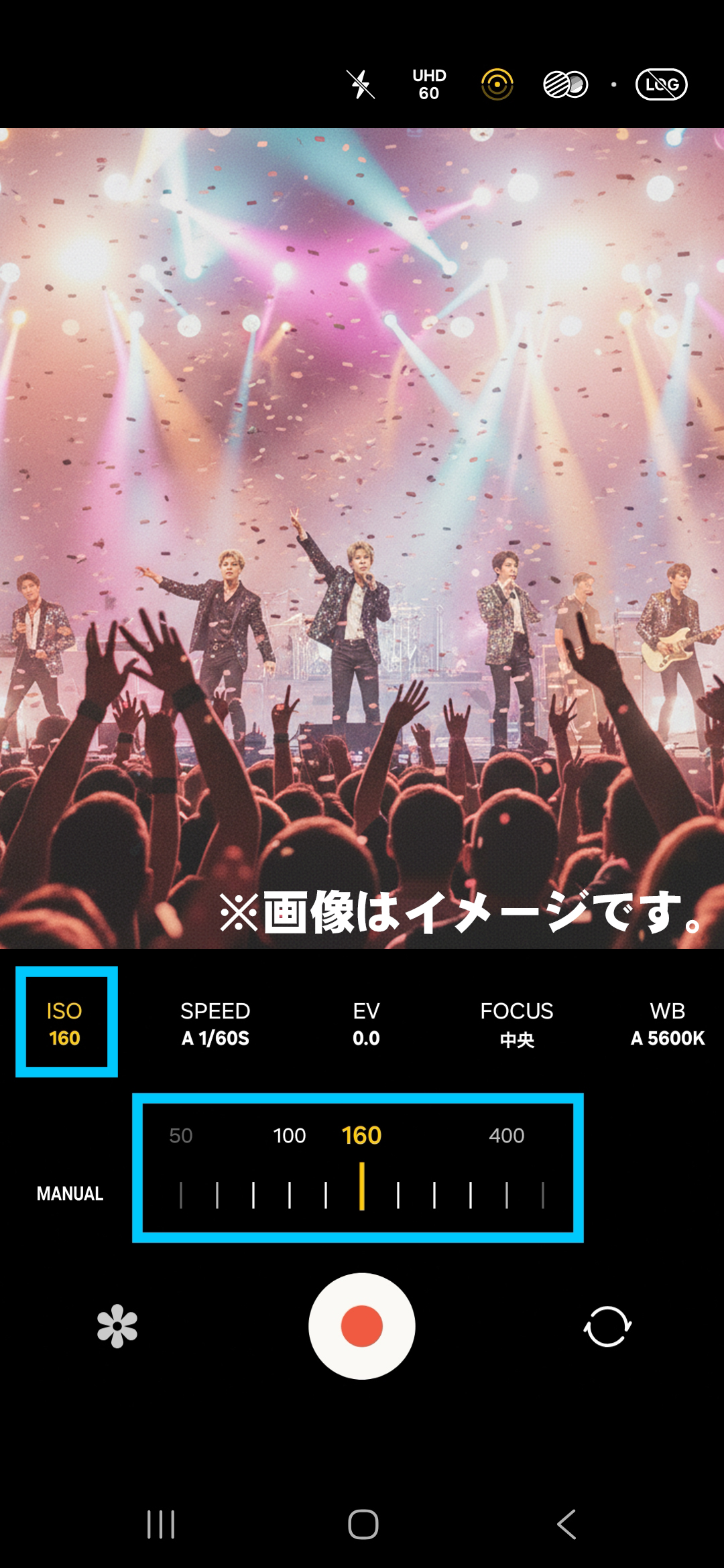
Task: Tap the yellow concentric circles icon
Action: tap(497, 84)
